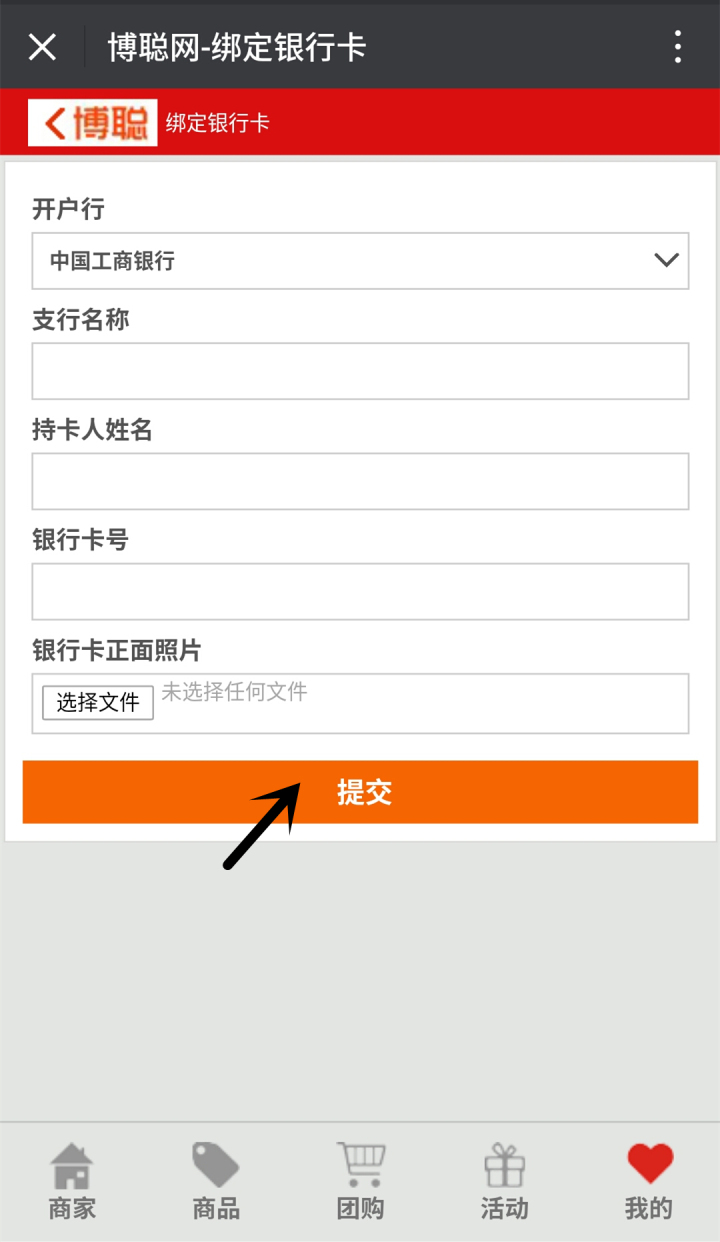Go to the 团购 tab
The width and height of the screenshot is (720, 1242).
pos(360,1182)
